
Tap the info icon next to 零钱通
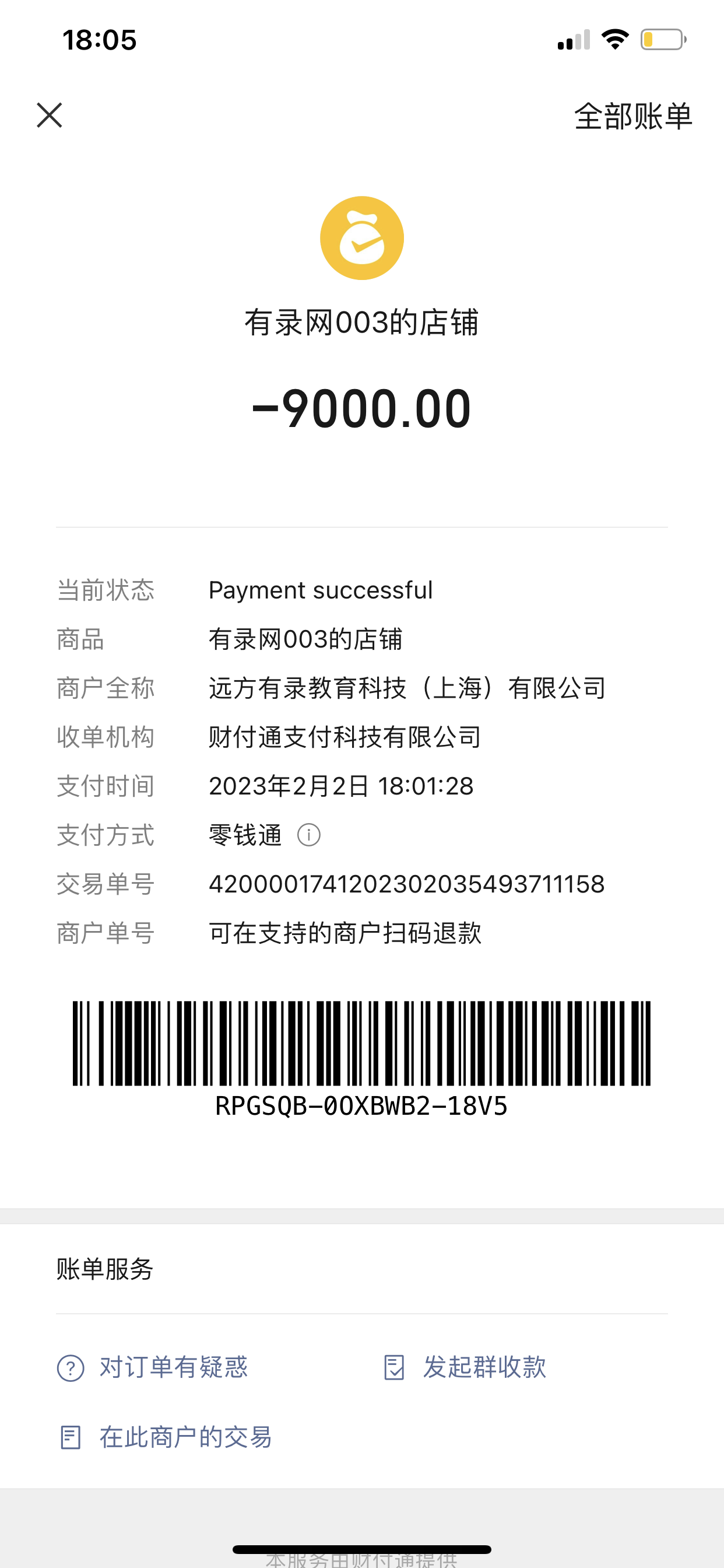tap(308, 835)
